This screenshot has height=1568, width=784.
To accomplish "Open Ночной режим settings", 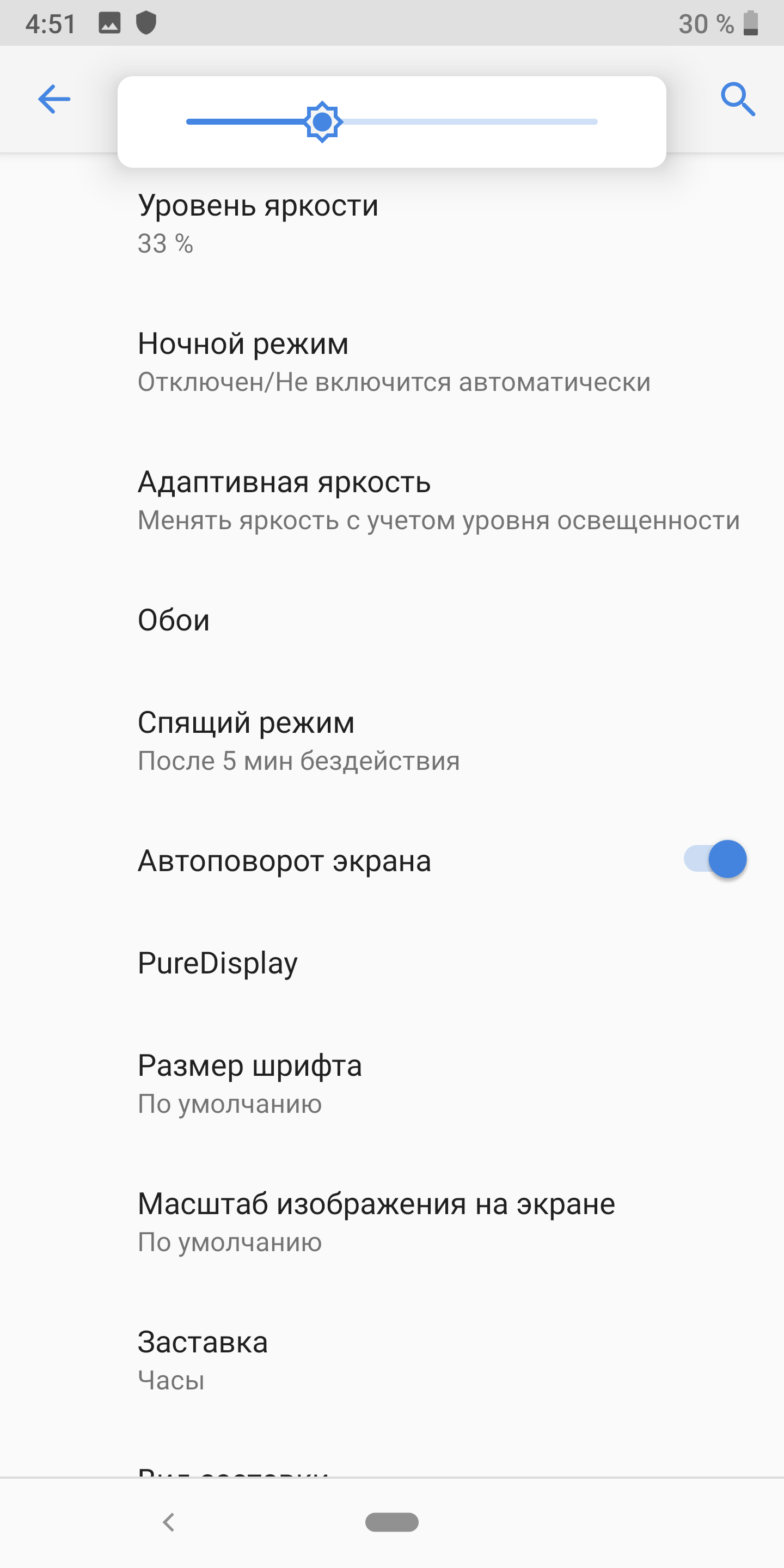I will click(393, 362).
